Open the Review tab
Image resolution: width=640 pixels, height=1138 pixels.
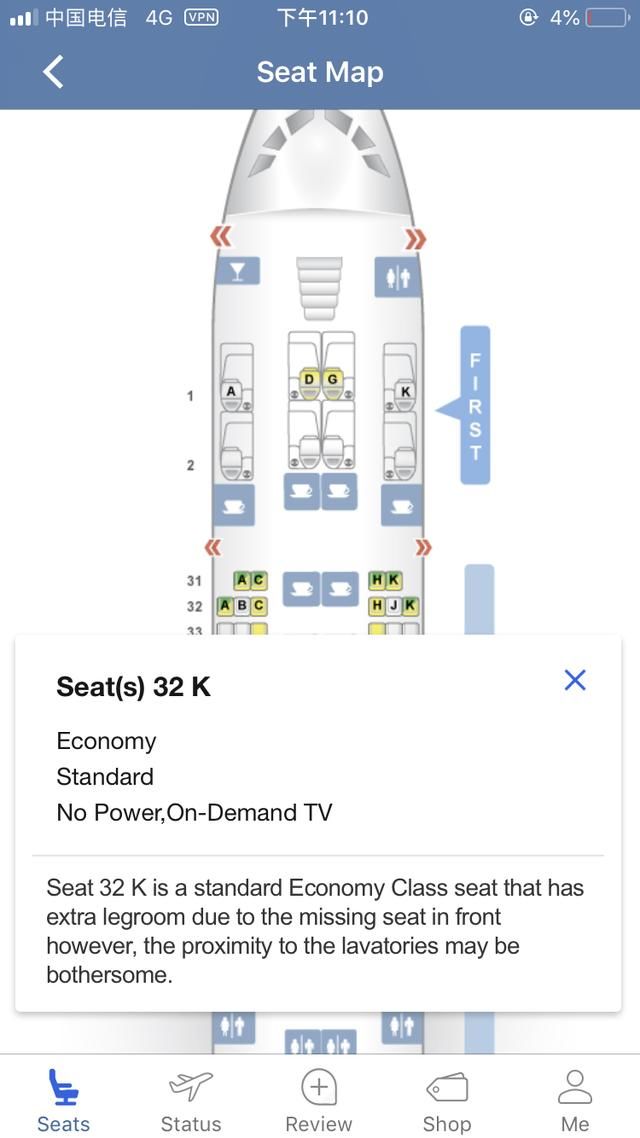(x=319, y=1102)
